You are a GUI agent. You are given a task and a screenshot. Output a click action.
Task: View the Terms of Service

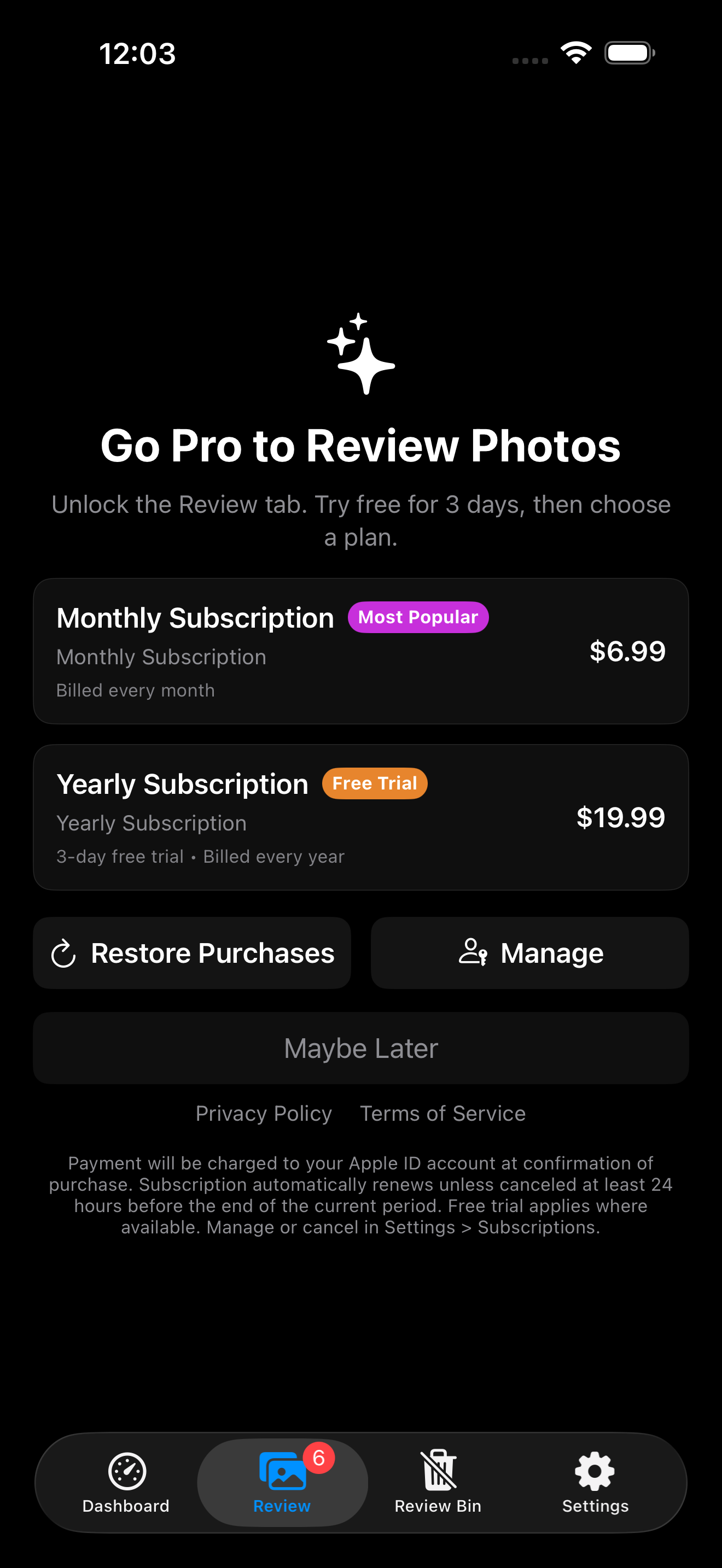(442, 1113)
